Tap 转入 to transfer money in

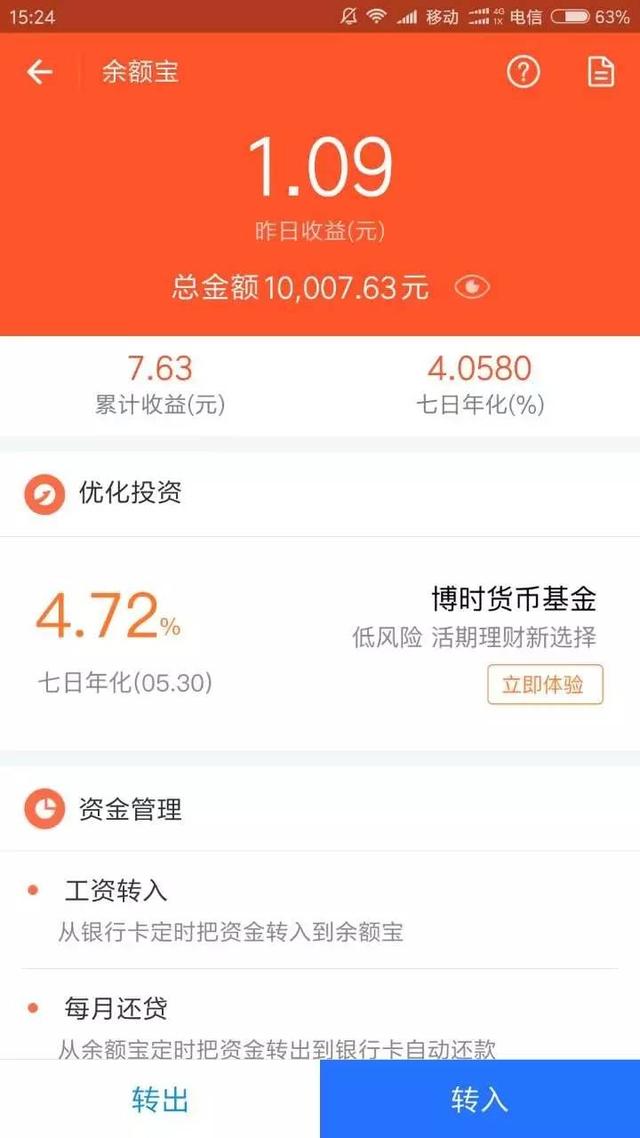point(480,1100)
